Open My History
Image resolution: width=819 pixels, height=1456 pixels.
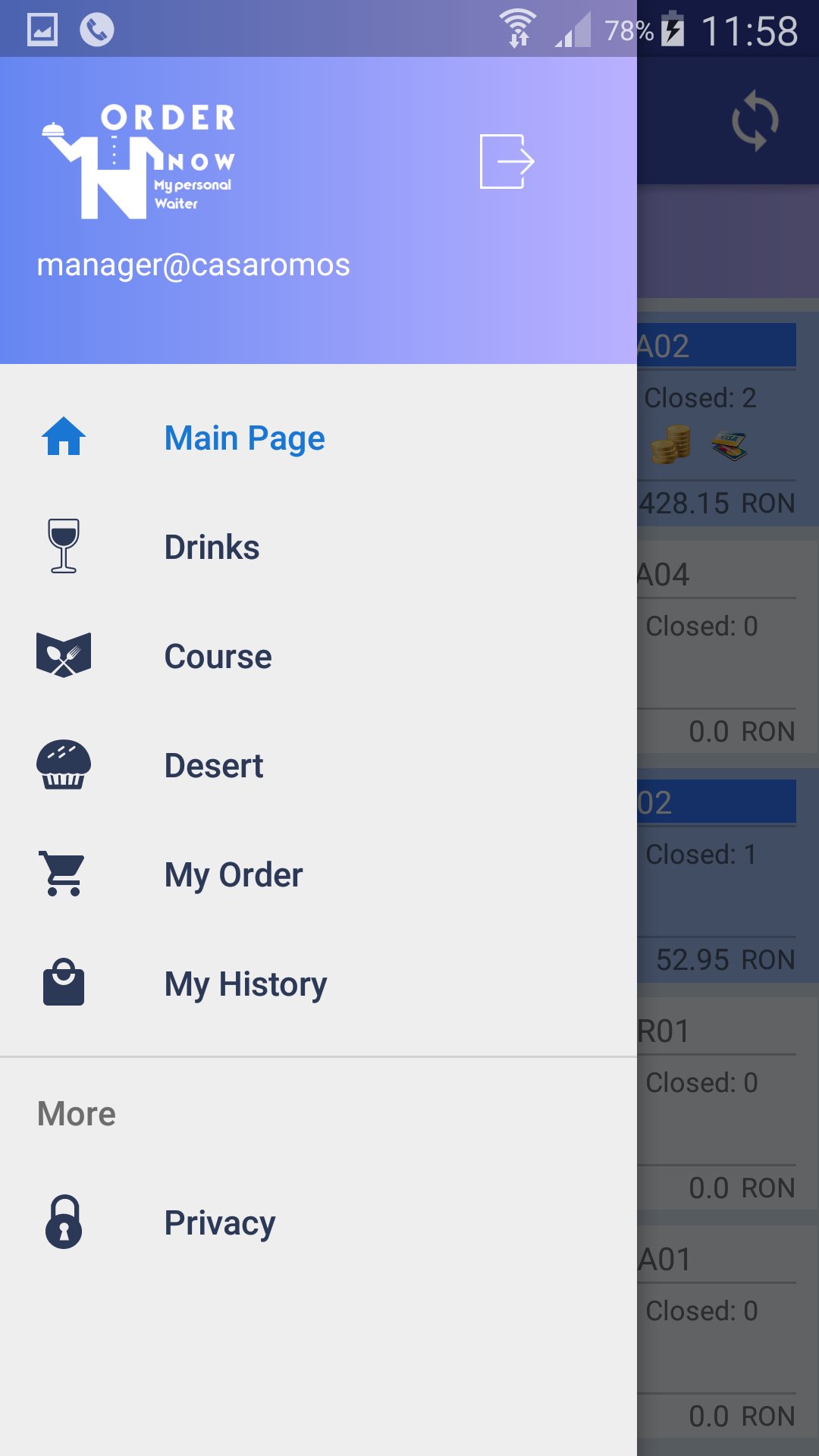click(x=318, y=984)
